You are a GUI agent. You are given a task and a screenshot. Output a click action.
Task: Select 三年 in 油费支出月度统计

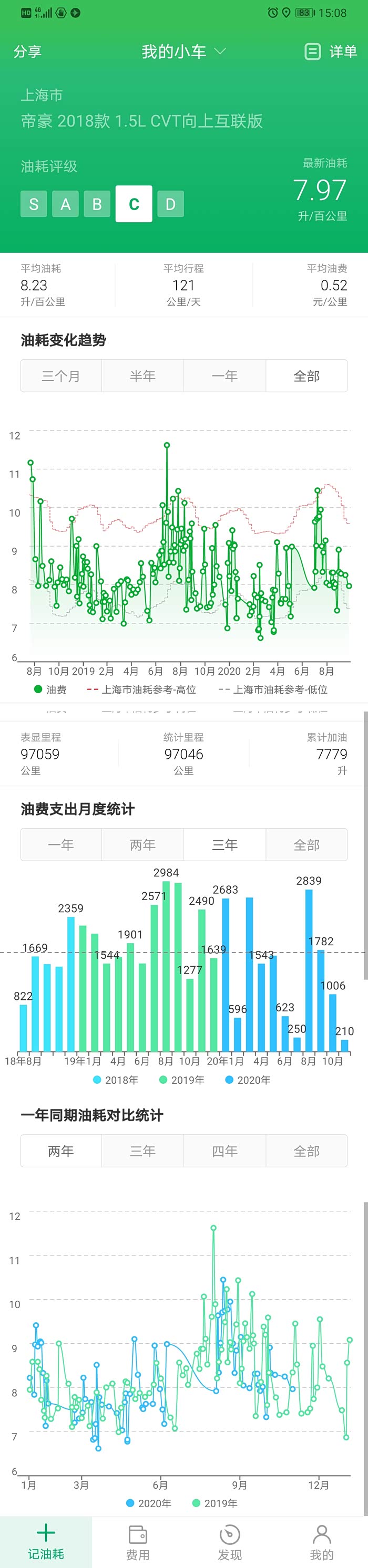224,845
